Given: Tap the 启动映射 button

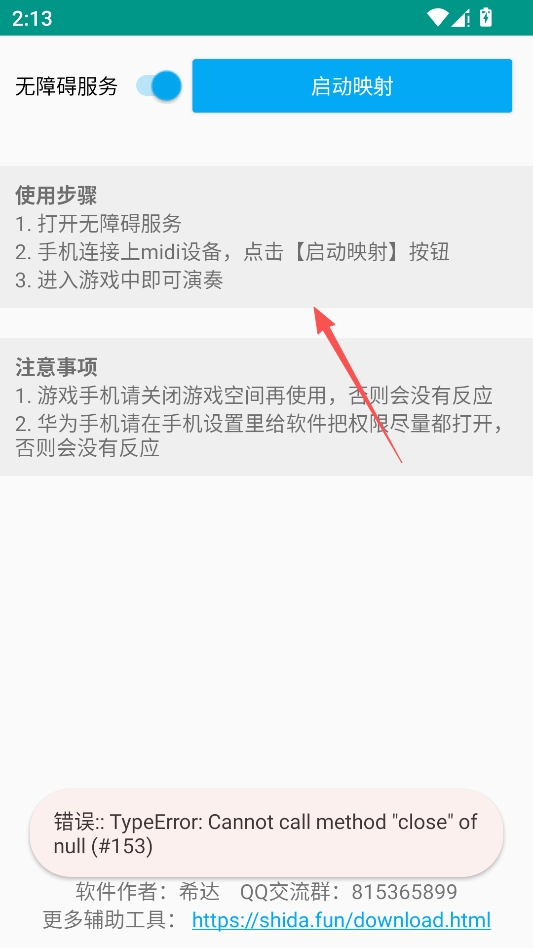Looking at the screenshot, I should [x=352, y=86].
